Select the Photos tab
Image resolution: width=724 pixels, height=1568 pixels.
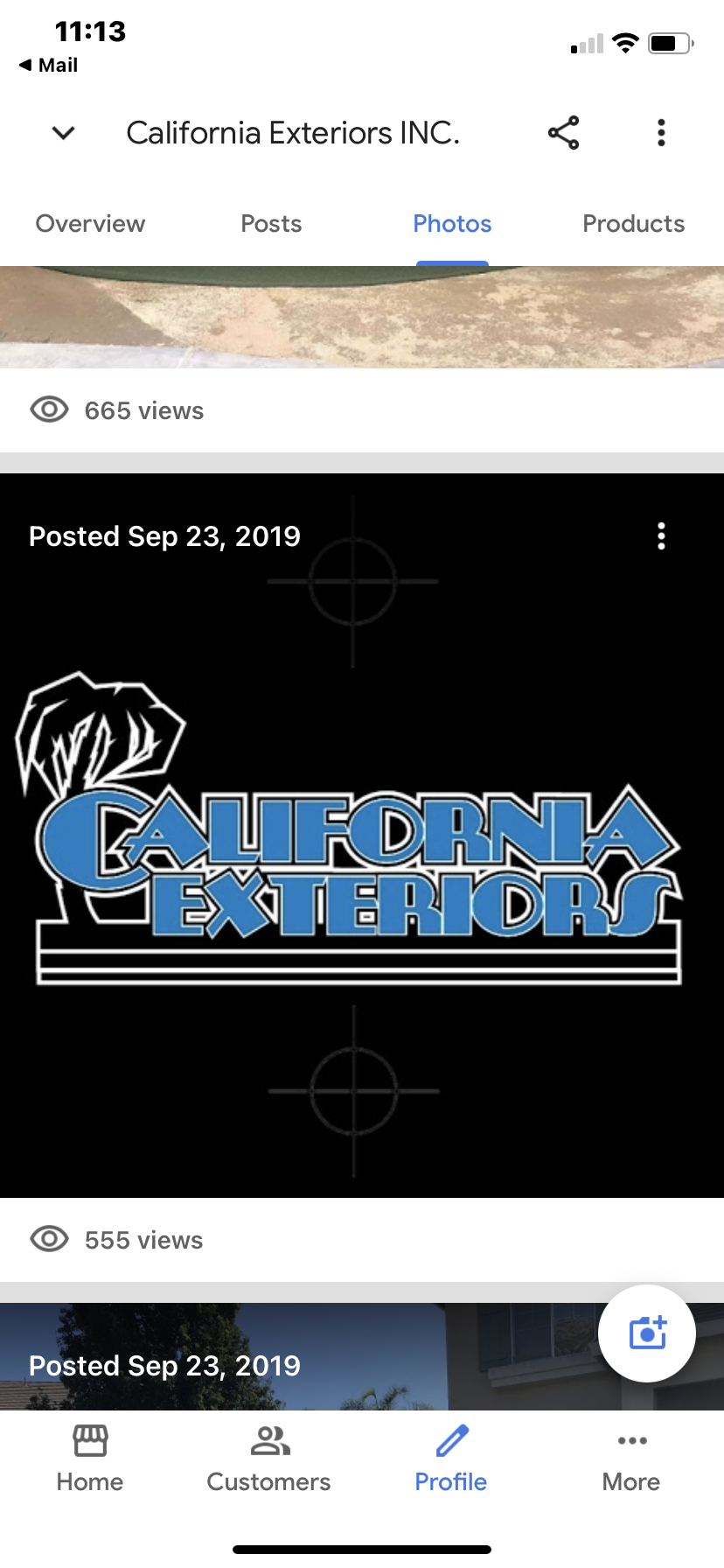[x=452, y=224]
